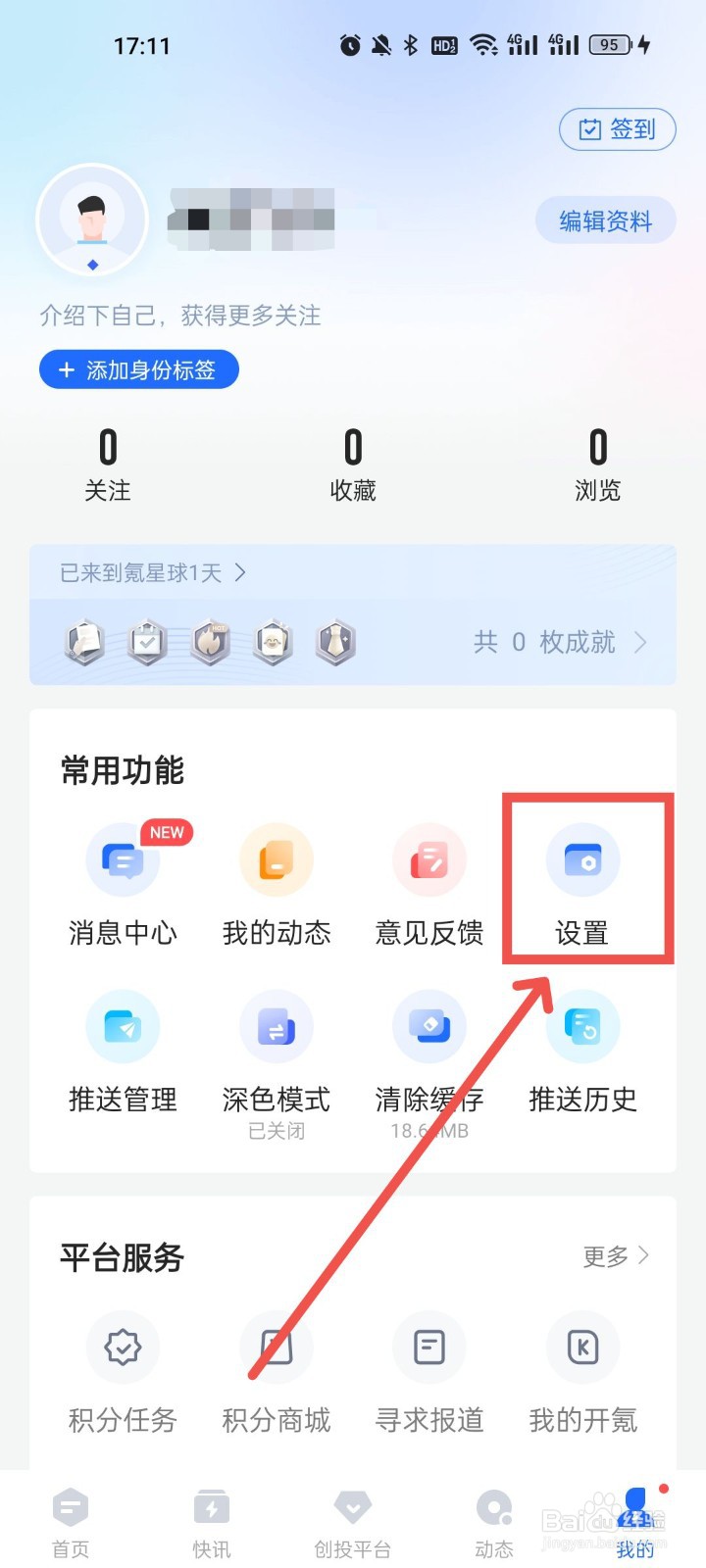Image resolution: width=706 pixels, height=1568 pixels.
Task: Tap 寻求报道 icon
Action: [x=429, y=1347]
